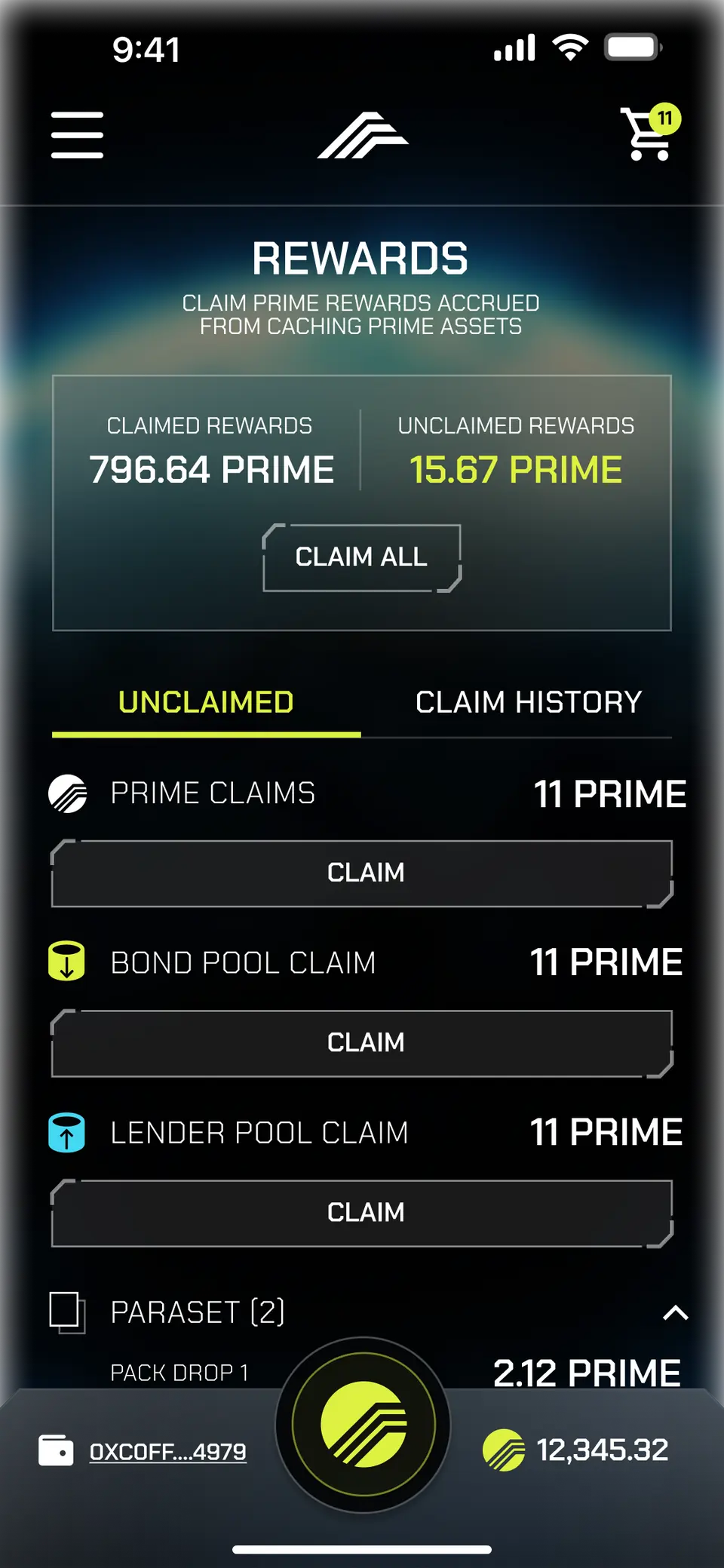Image resolution: width=724 pixels, height=1568 pixels.
Task: Select the Unclaimed tab
Action: pyautogui.click(x=206, y=702)
